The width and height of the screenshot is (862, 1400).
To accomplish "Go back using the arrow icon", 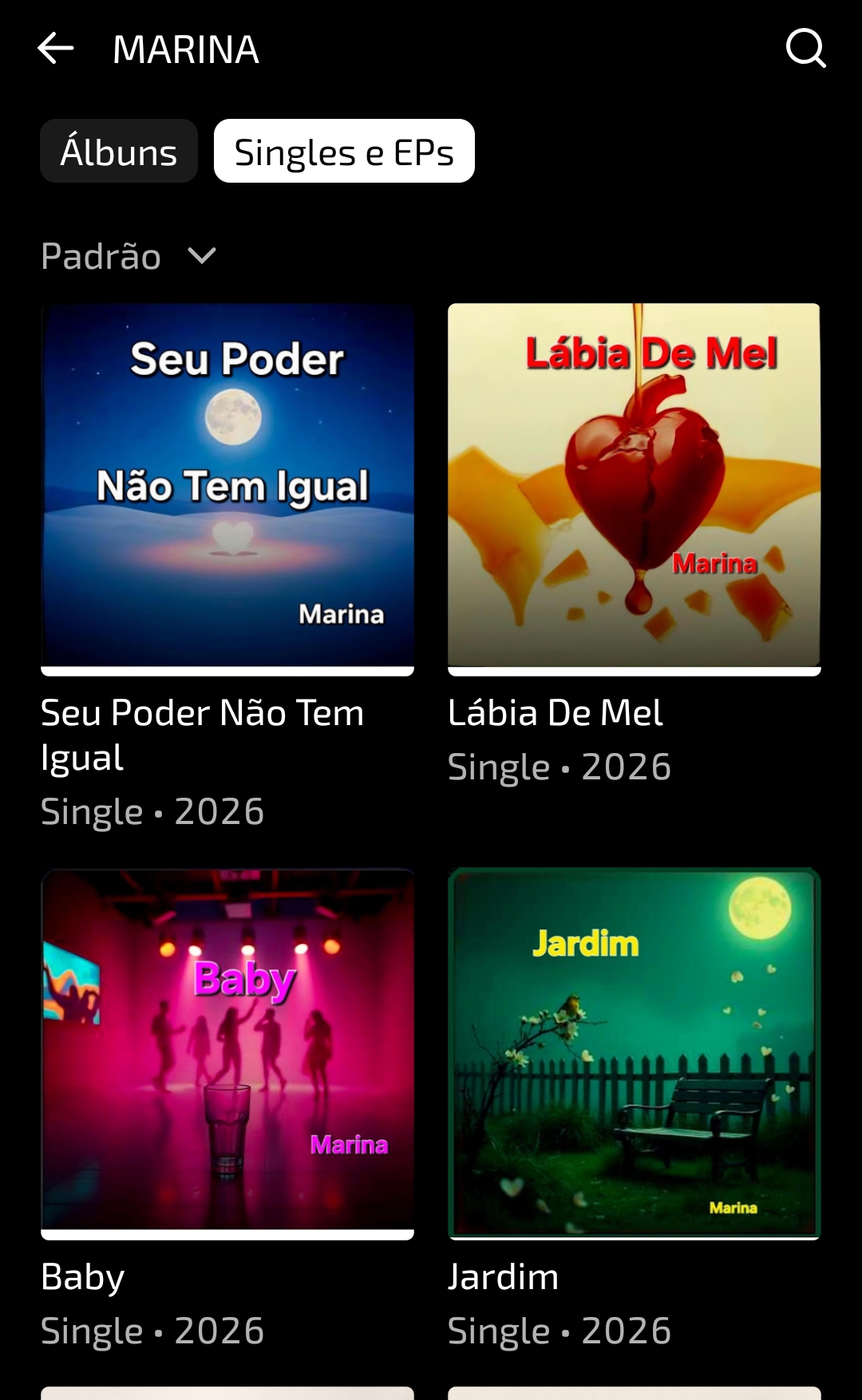I will [56, 49].
